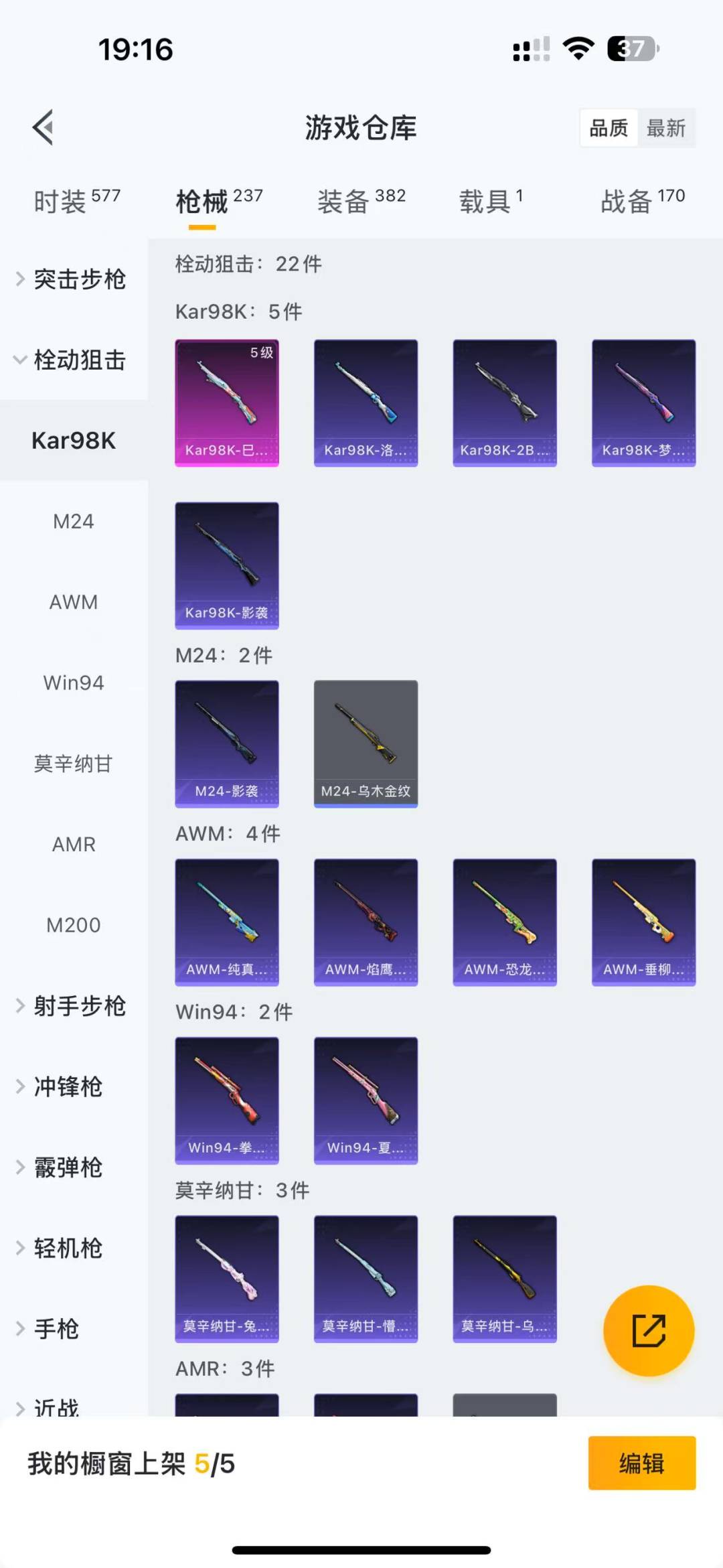Open the Kar98K-影袭 skin
This screenshot has width=723, height=1568.
coord(227,565)
